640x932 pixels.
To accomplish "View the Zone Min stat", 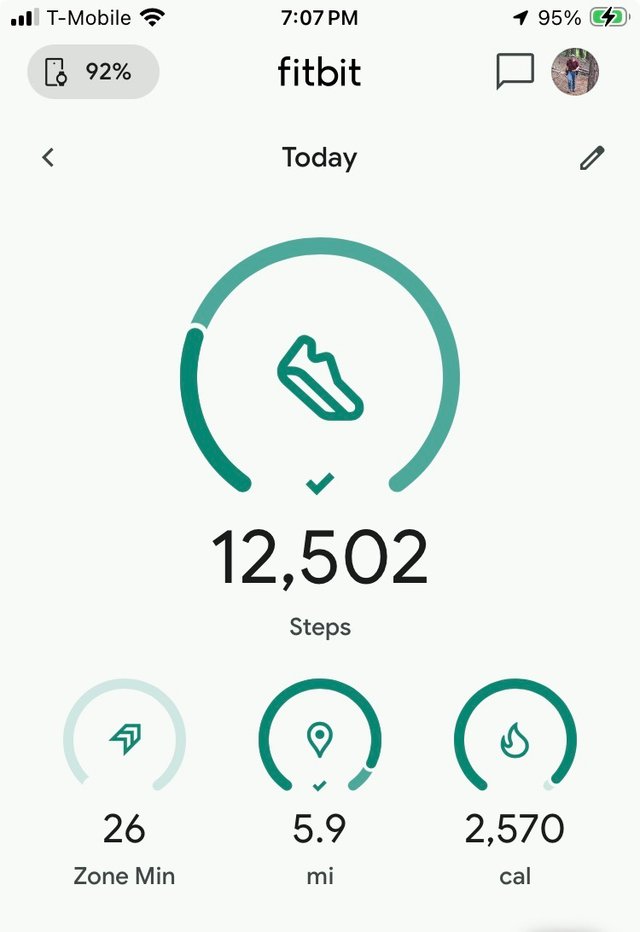I will pyautogui.click(x=124, y=780).
